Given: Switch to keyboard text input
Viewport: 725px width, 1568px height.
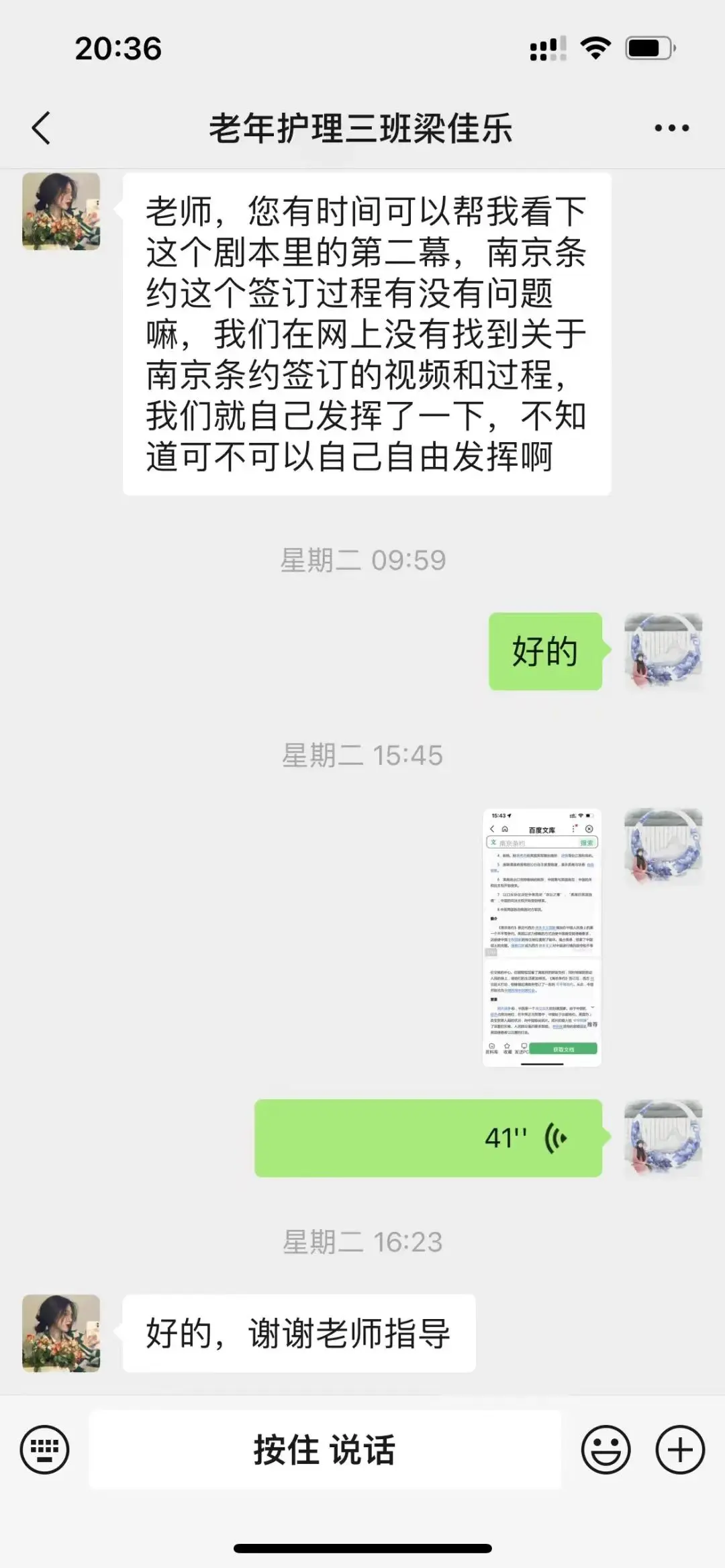Looking at the screenshot, I should point(45,1449).
